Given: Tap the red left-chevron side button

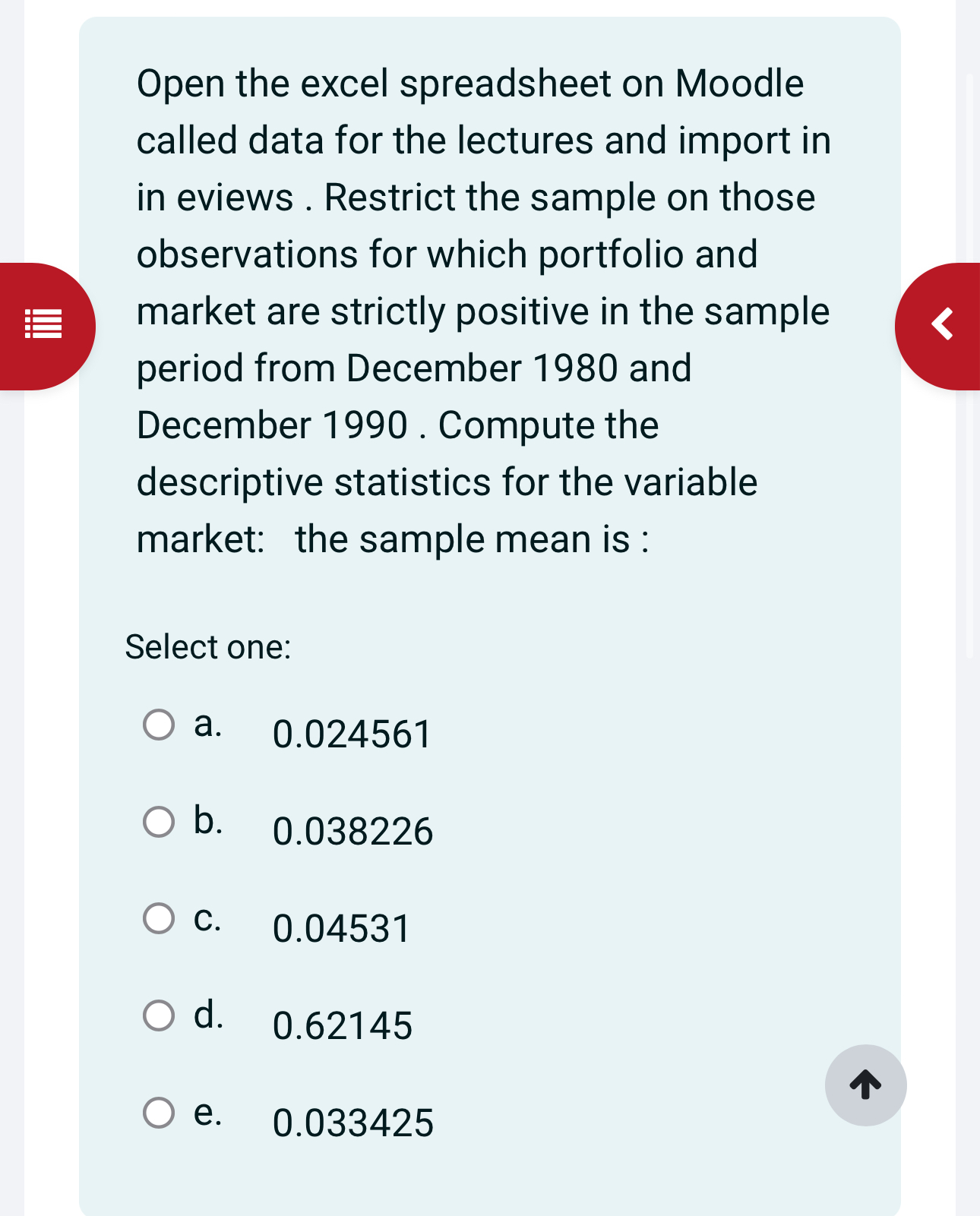Looking at the screenshot, I should (942, 326).
